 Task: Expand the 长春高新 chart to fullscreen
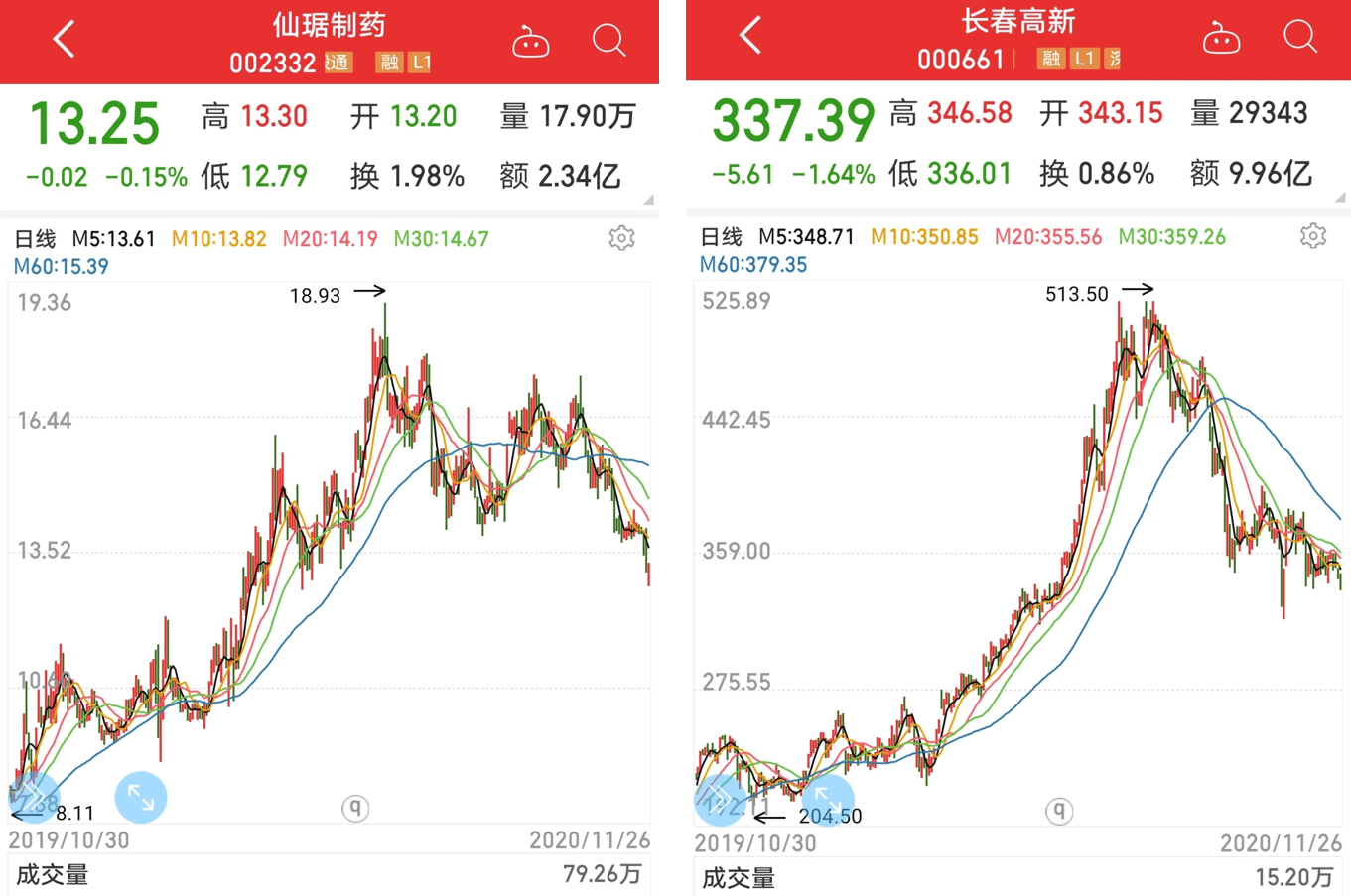tap(827, 797)
